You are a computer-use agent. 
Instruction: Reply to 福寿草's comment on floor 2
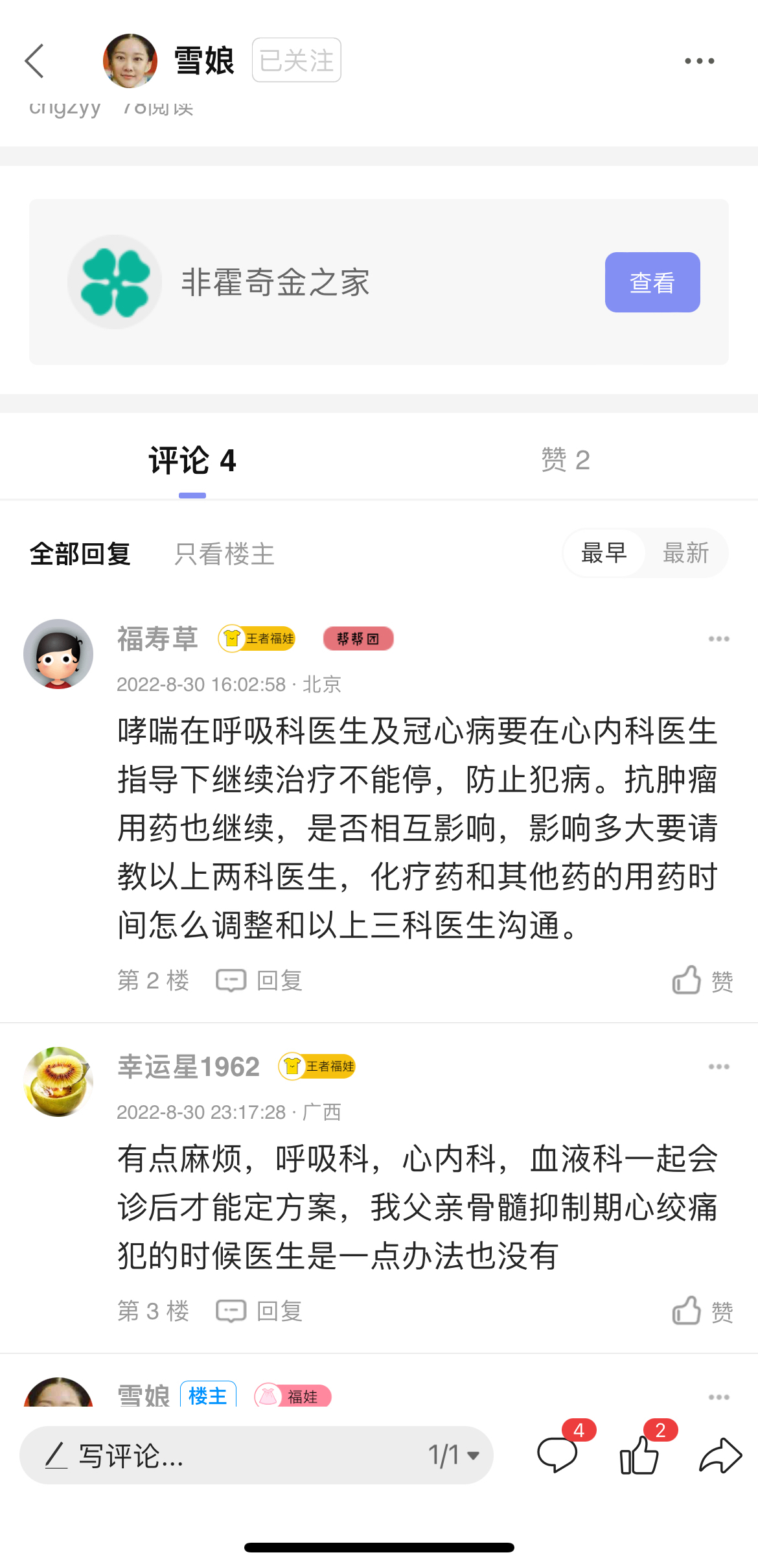pos(260,981)
